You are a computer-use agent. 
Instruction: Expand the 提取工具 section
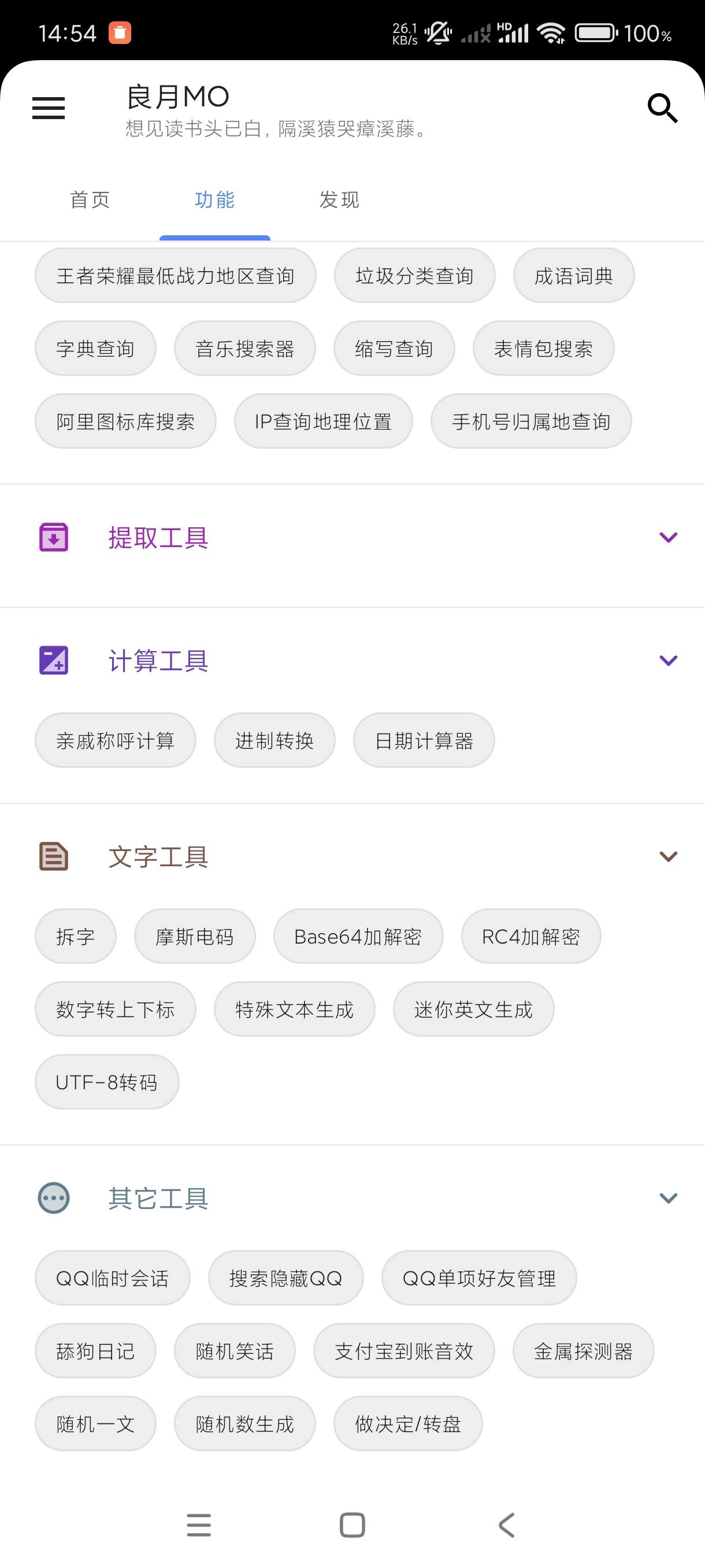click(x=668, y=538)
